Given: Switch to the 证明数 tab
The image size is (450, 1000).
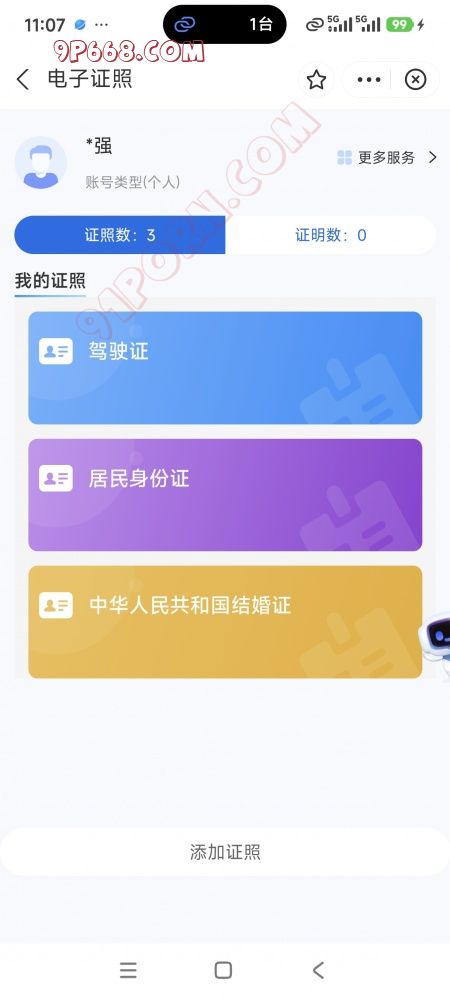Looking at the screenshot, I should point(331,235).
